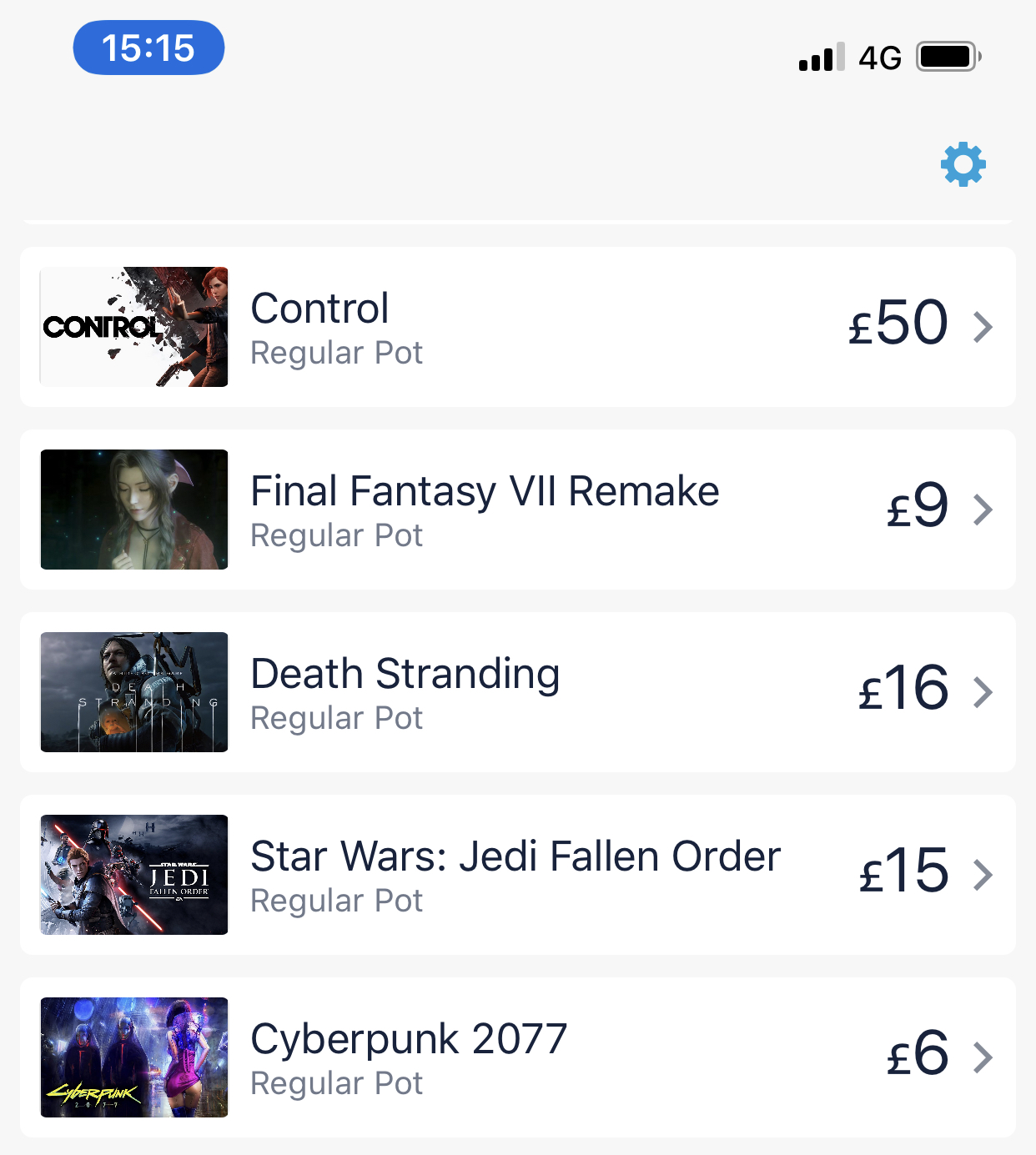Open the settings gear
This screenshot has width=1036, height=1155.
pos(963,164)
